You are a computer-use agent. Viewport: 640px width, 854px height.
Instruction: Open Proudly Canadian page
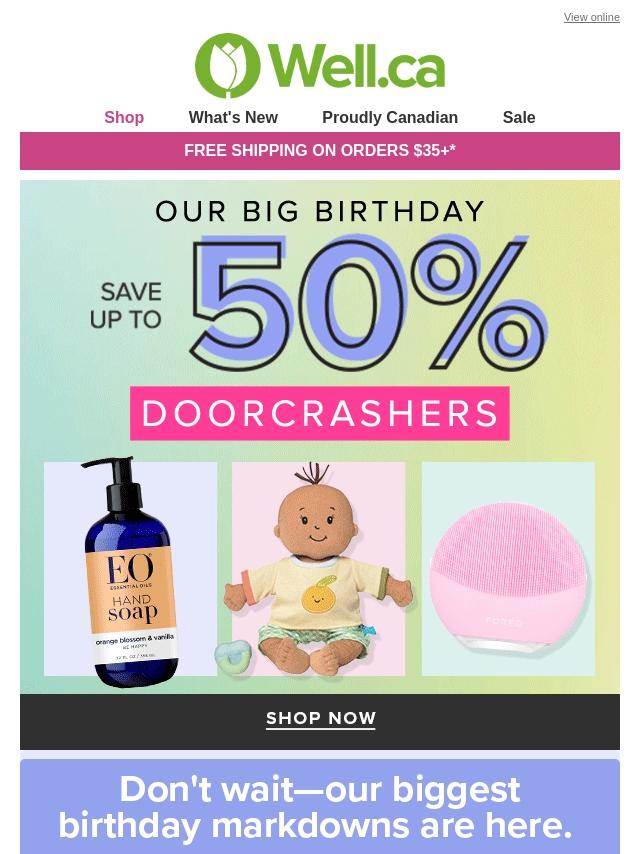pyautogui.click(x=389, y=117)
